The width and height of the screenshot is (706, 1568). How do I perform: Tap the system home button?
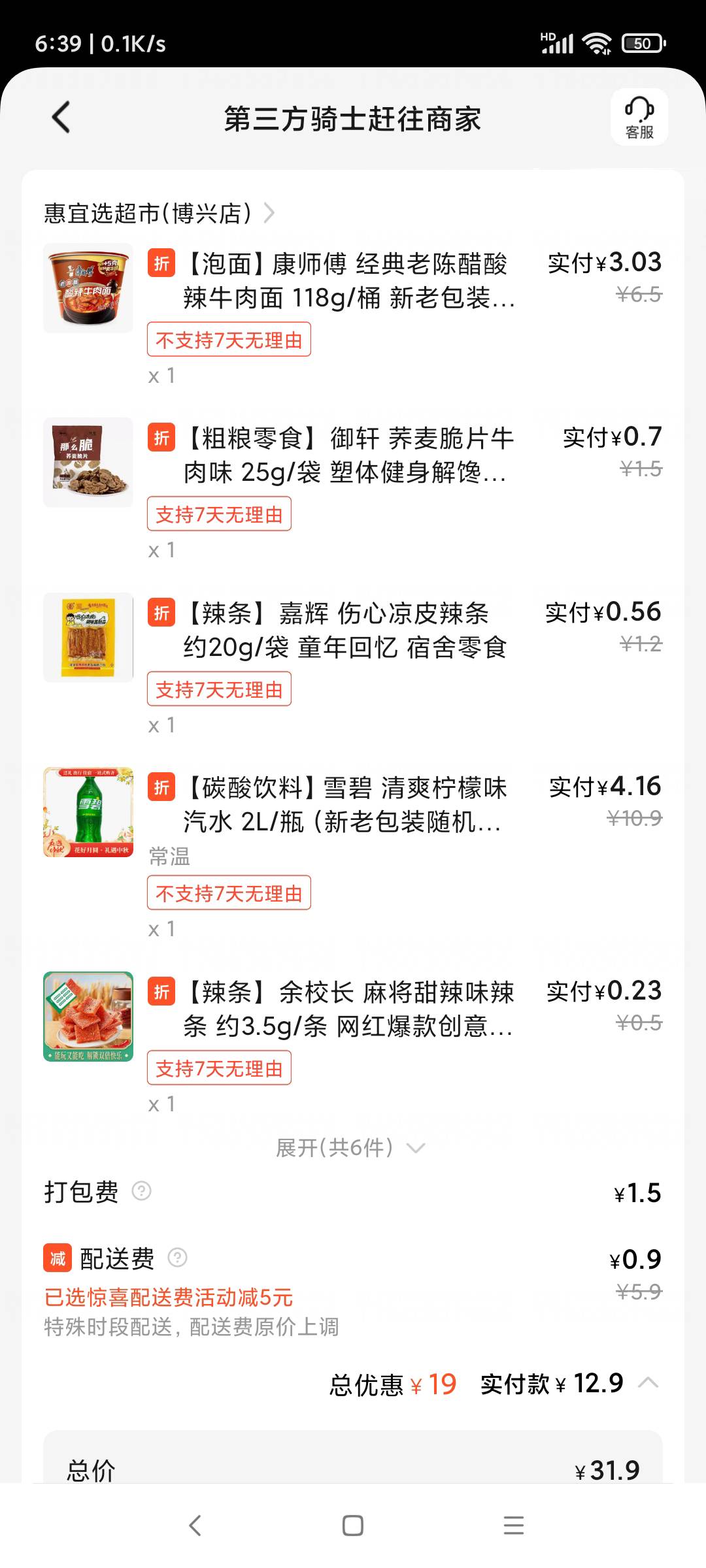(353, 1526)
